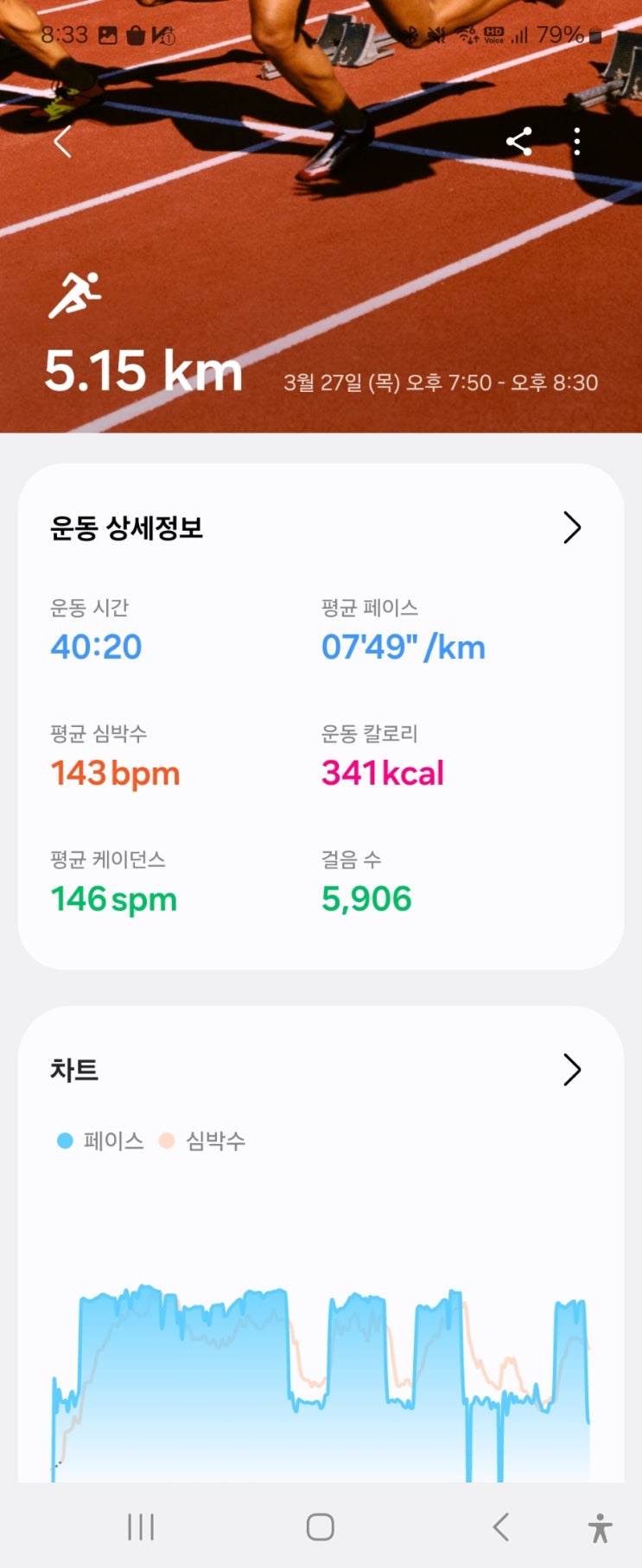Screen dimensions: 642x1568
Task: Share this running workout
Action: point(518,142)
